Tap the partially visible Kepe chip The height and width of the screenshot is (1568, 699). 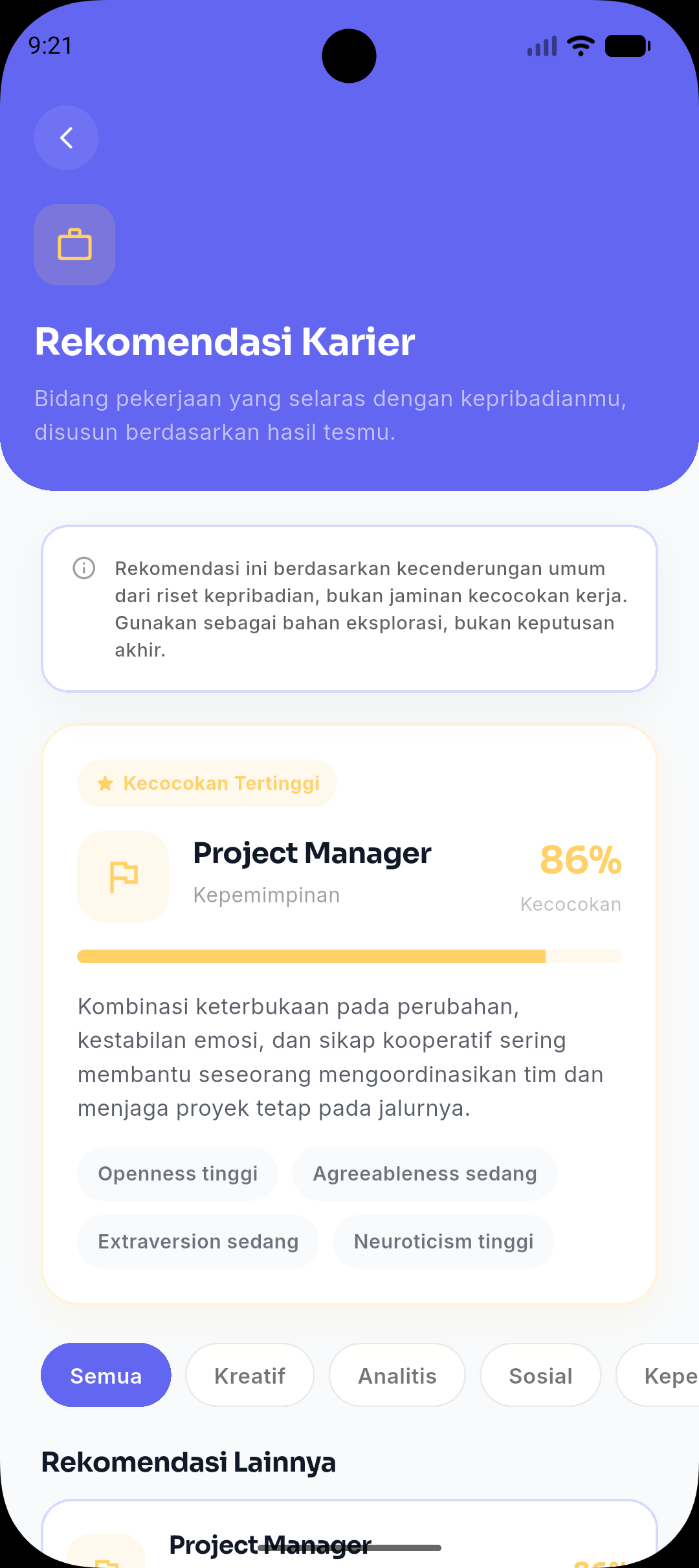[658, 1375]
